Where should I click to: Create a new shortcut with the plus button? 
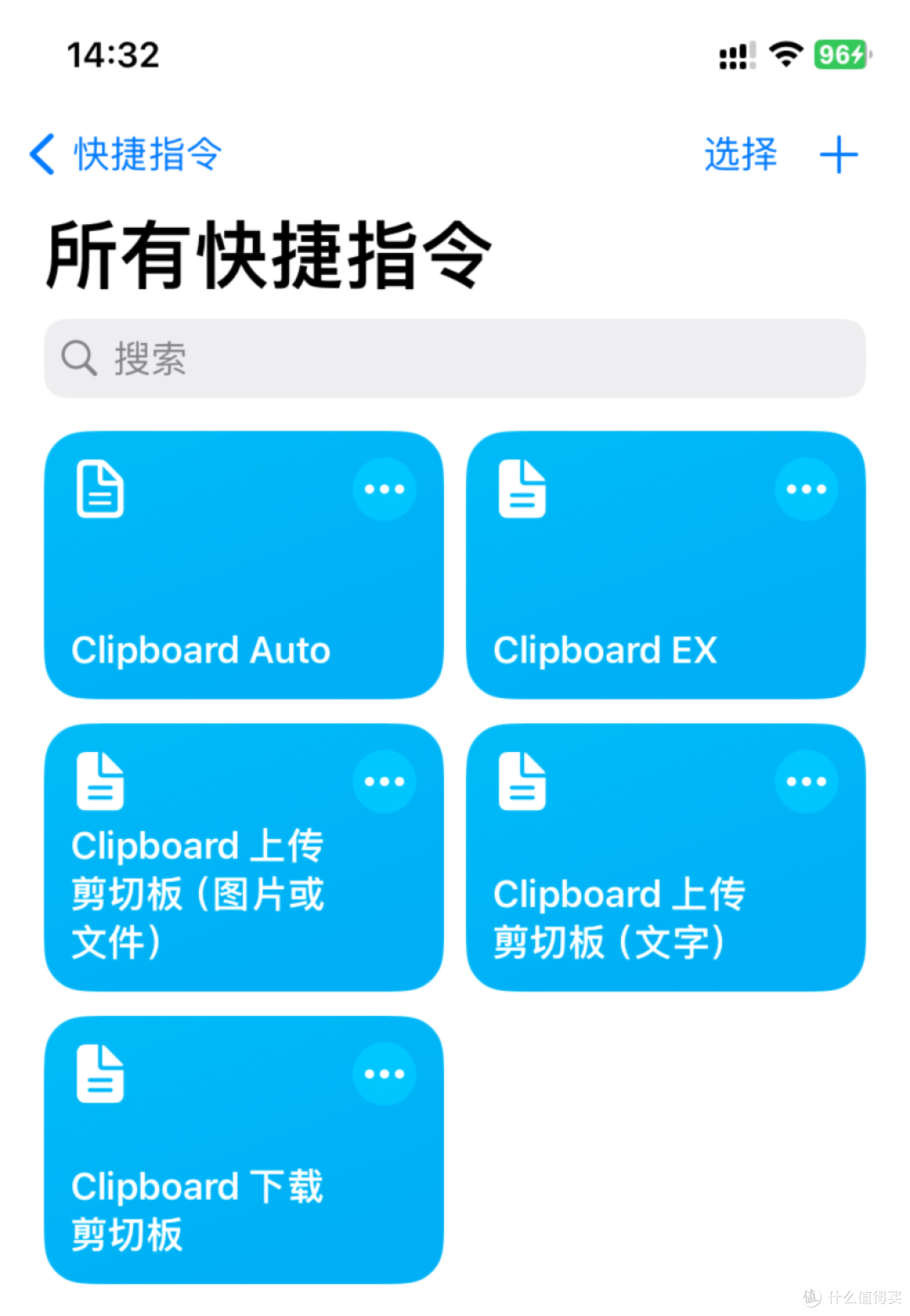click(x=839, y=154)
